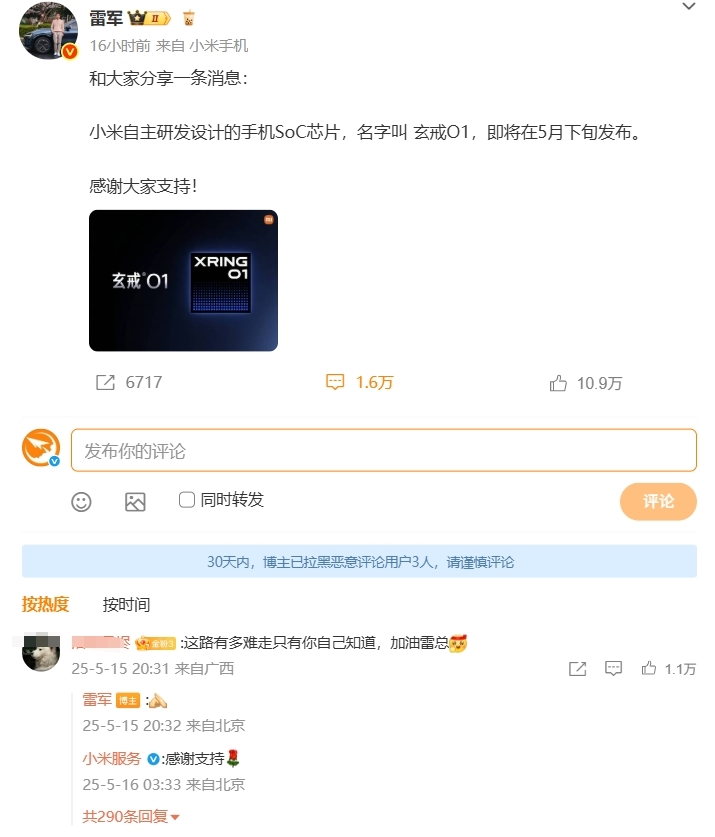Viewport: 715px width, 837px height.
Task: Focus the 发布你的评论 comment field
Action: (x=383, y=451)
